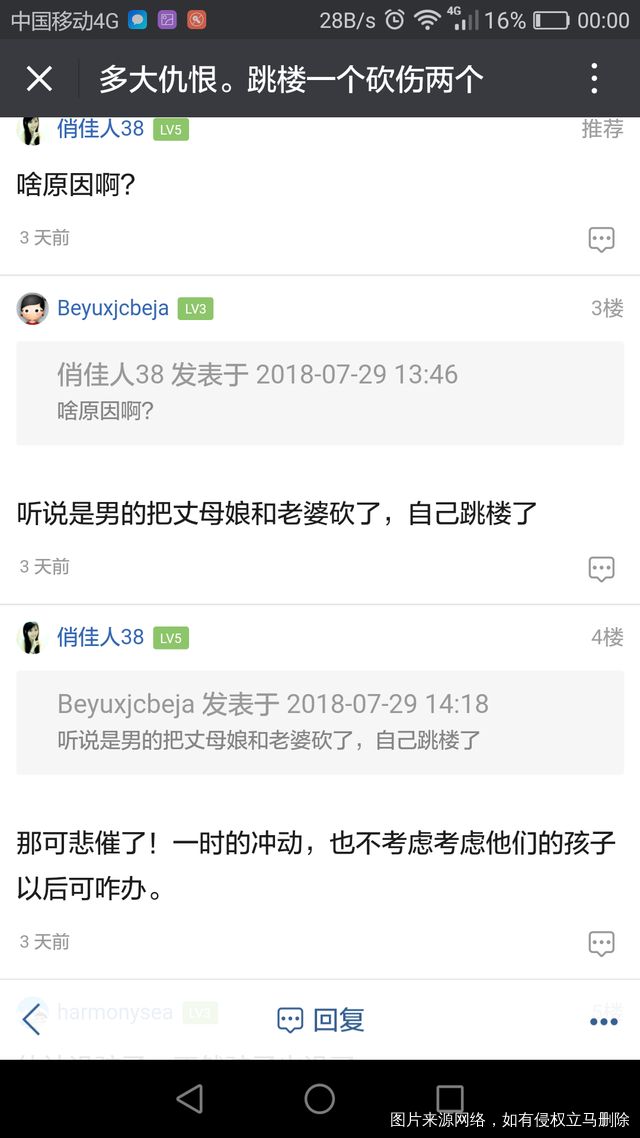Tap the system back triangle button
The image size is (640, 1138).
click(189, 1098)
